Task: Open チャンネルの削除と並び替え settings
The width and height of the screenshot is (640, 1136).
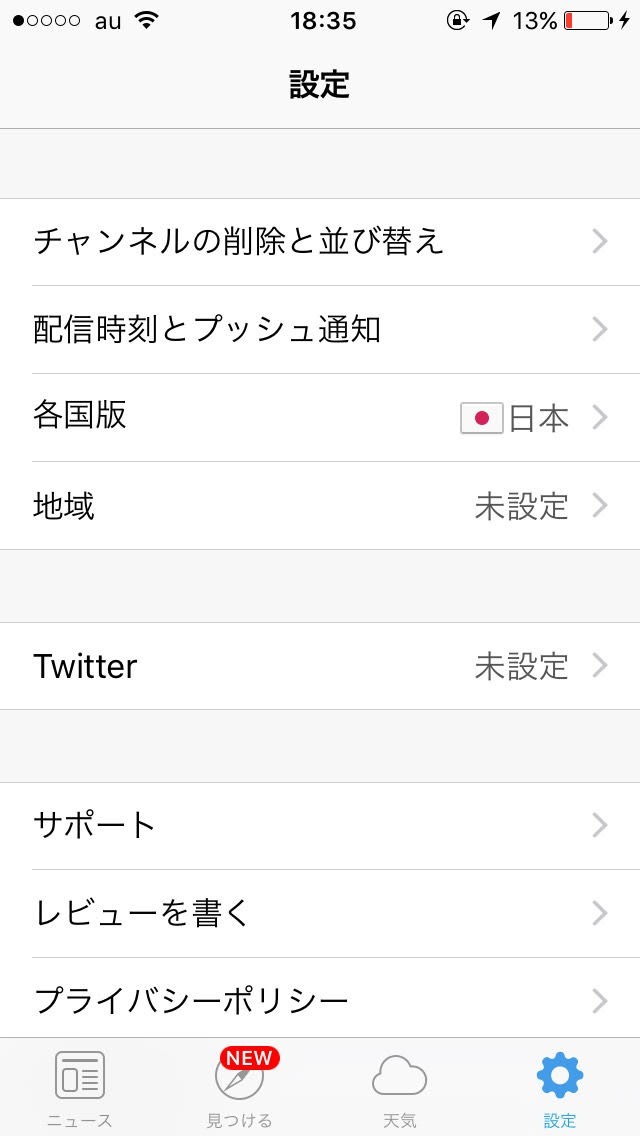Action: (x=320, y=242)
